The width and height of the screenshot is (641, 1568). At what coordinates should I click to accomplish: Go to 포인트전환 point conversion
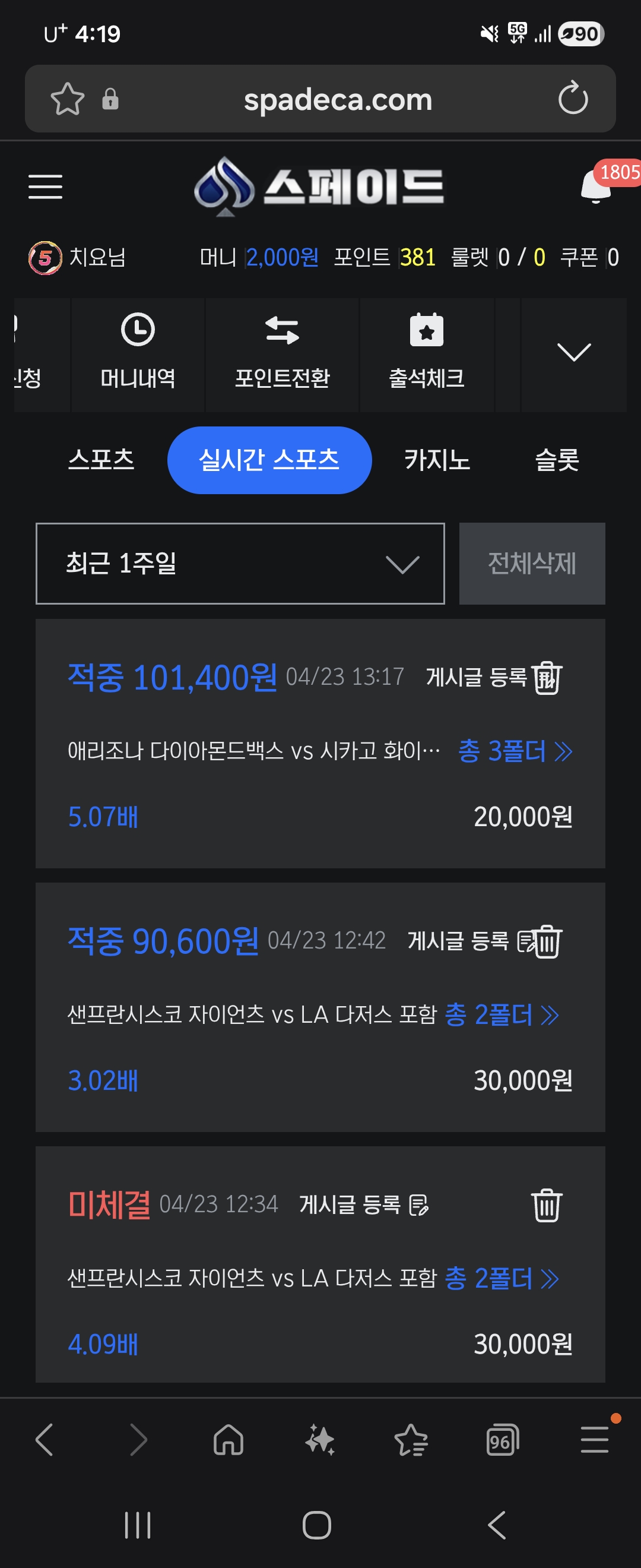tap(282, 353)
